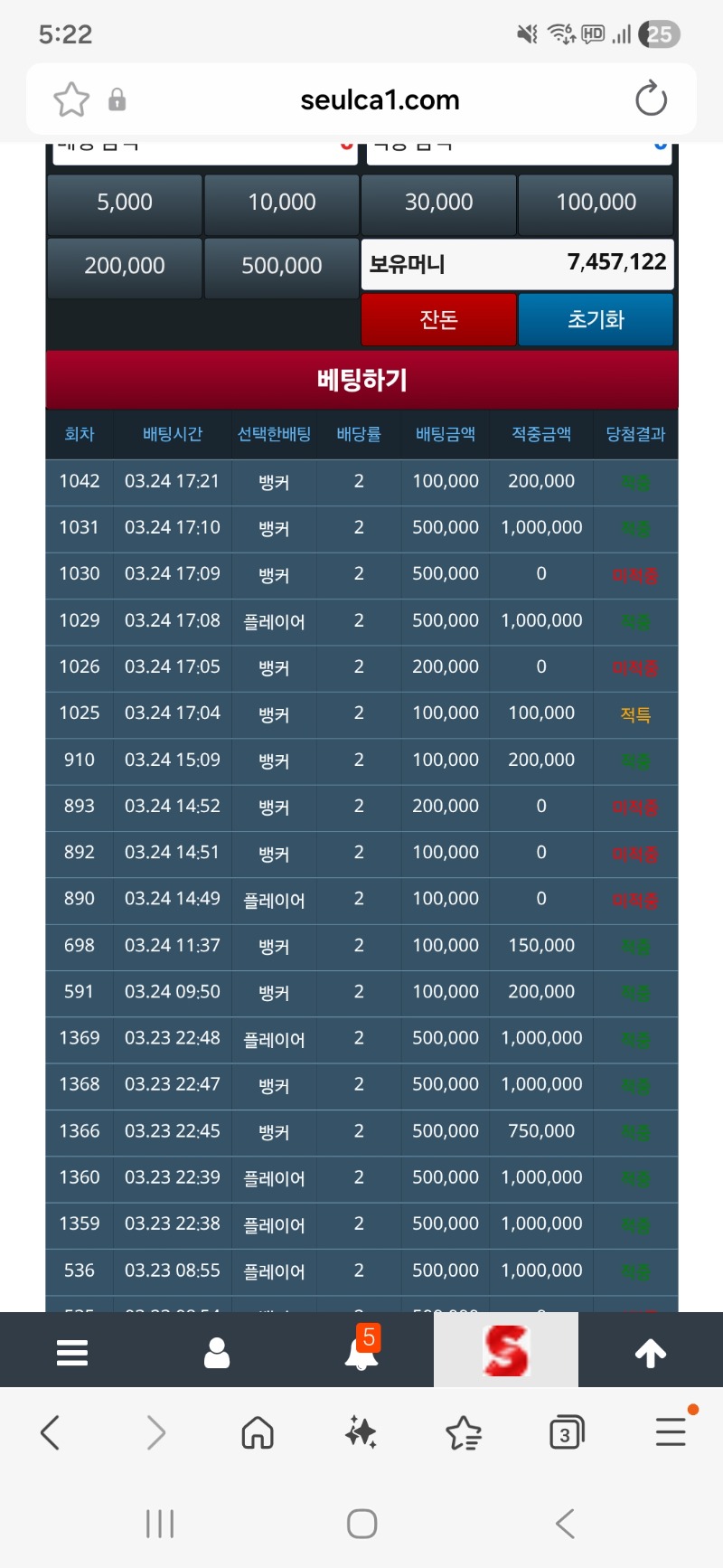Open the notifications bell with badge 5
This screenshot has width=723, height=1568.
[x=361, y=1351]
